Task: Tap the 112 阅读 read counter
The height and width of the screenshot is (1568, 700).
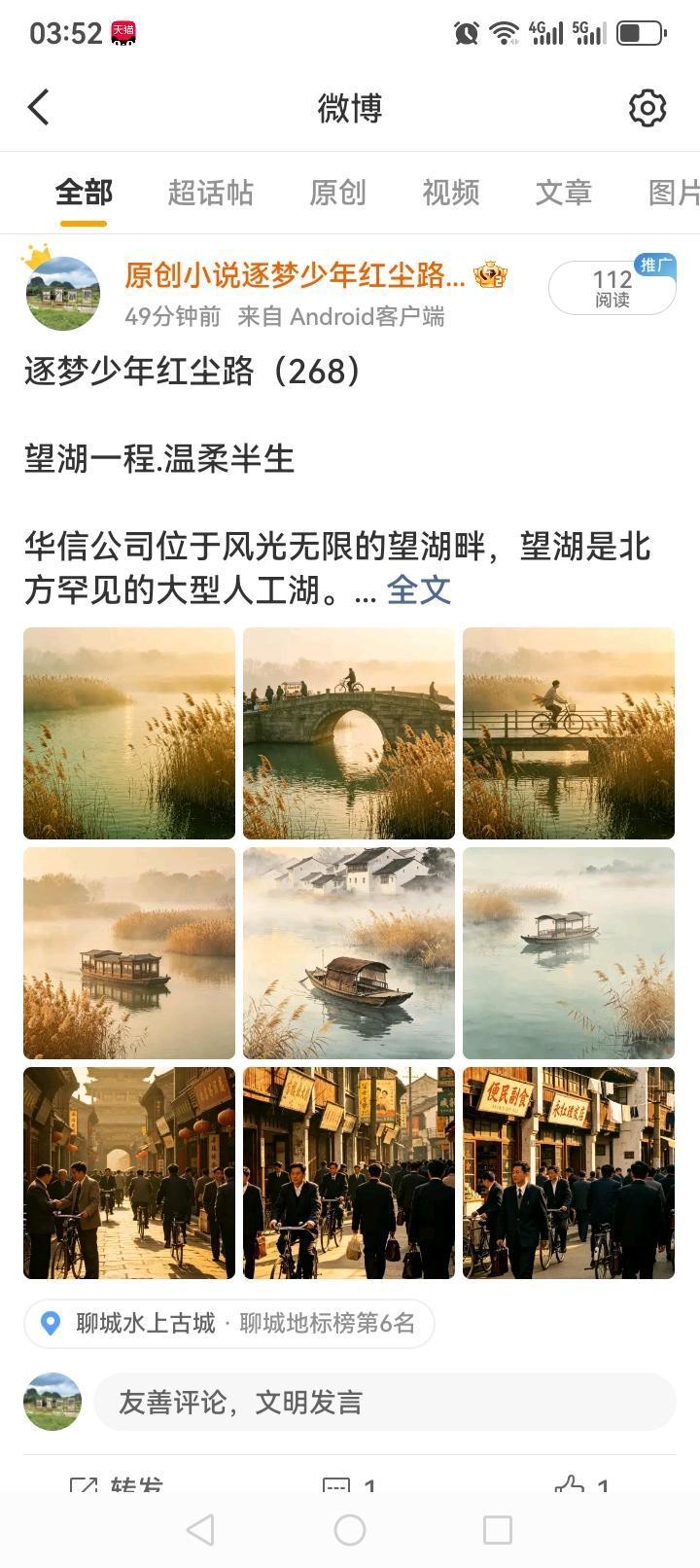Action: pos(611,287)
